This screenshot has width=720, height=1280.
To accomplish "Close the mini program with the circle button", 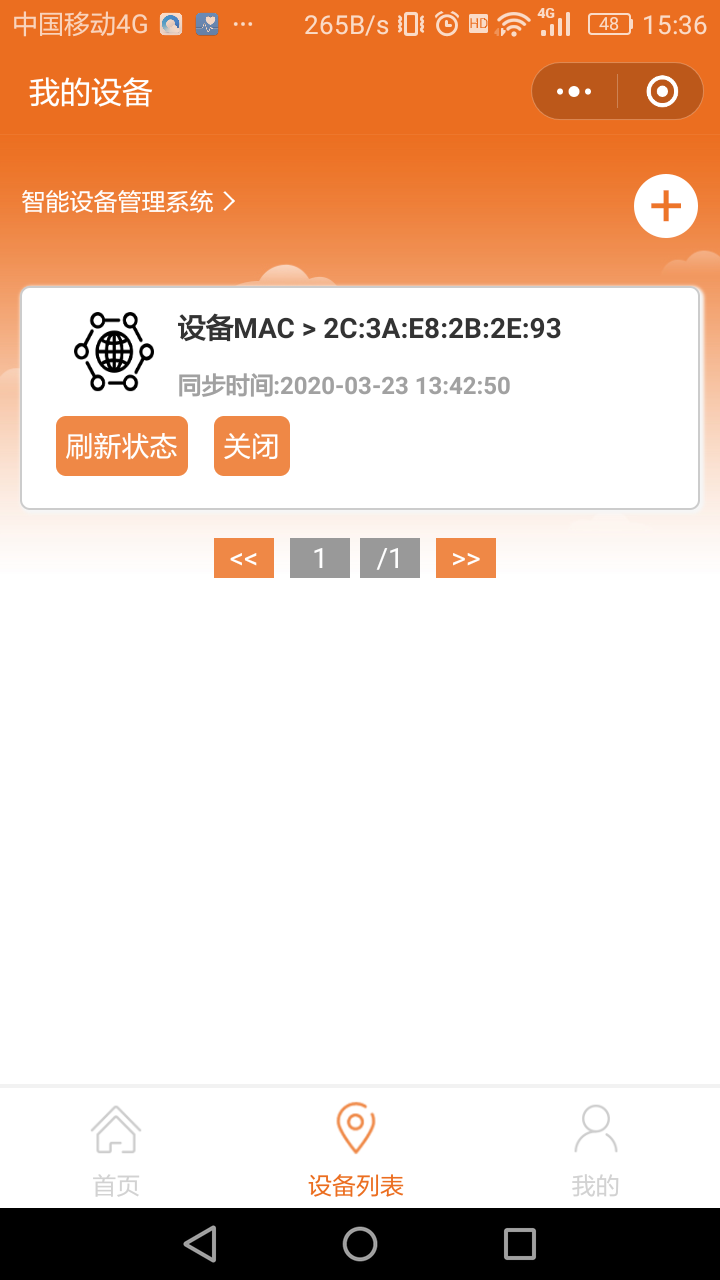I will point(662,92).
